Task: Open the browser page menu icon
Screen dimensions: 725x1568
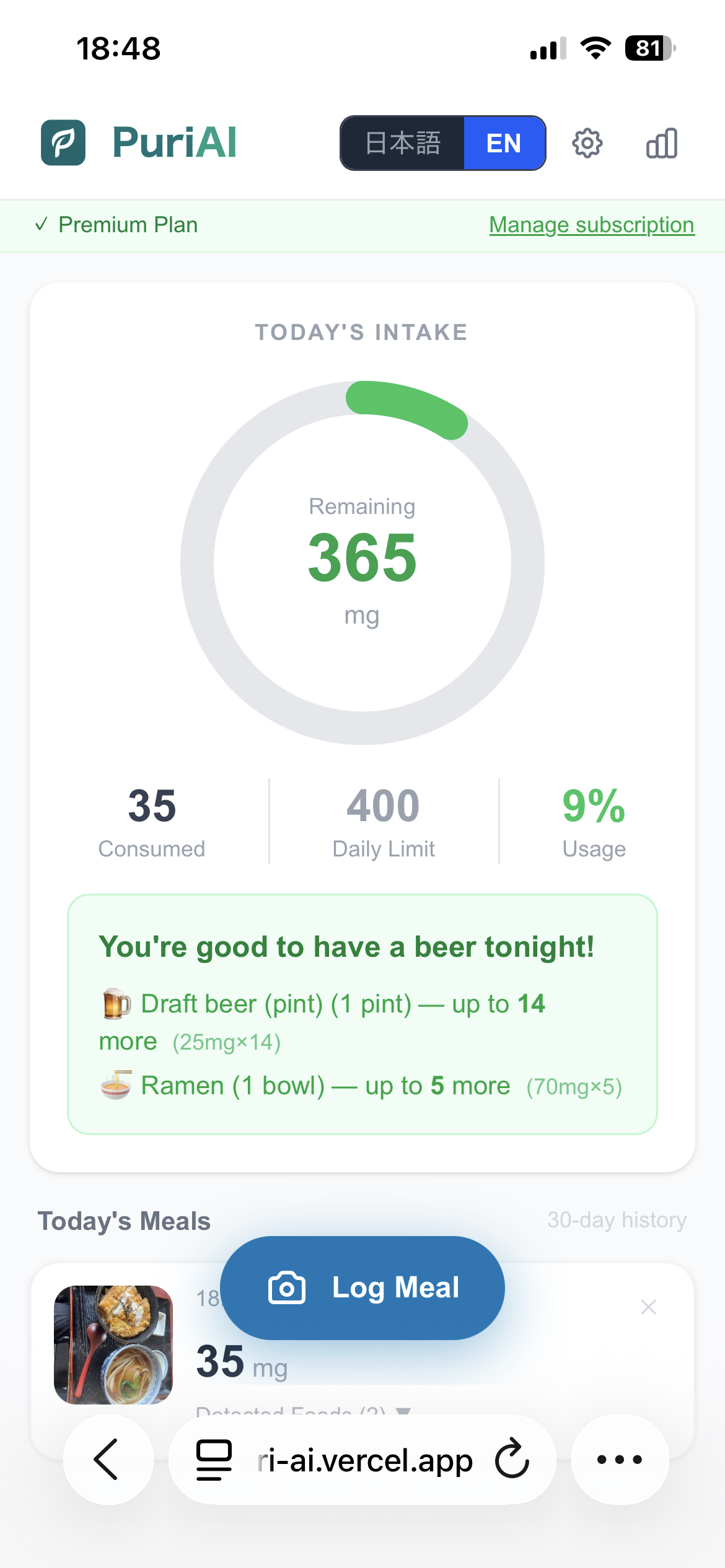Action: tap(214, 1460)
